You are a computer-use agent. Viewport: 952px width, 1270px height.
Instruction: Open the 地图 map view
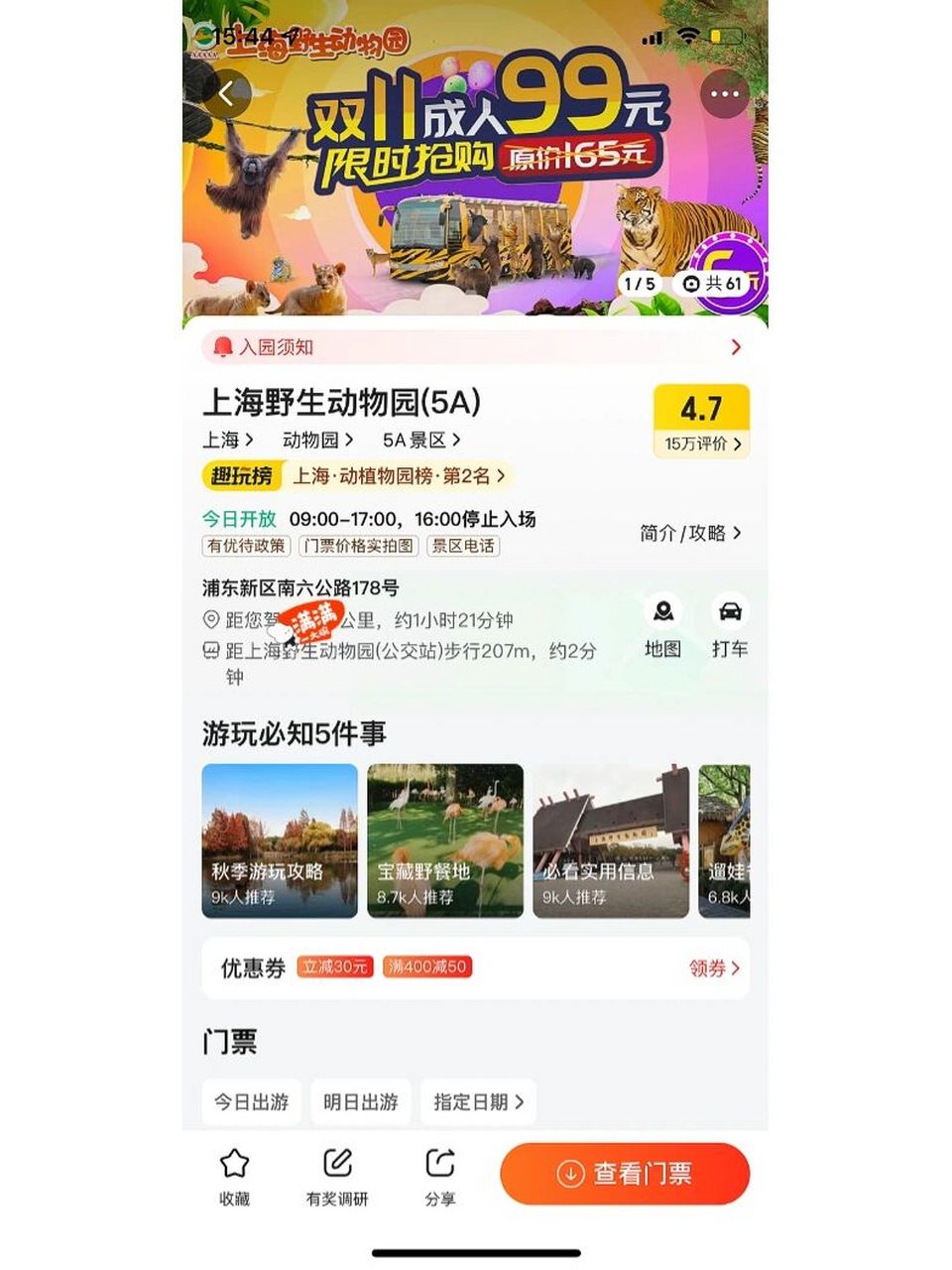coord(662,625)
